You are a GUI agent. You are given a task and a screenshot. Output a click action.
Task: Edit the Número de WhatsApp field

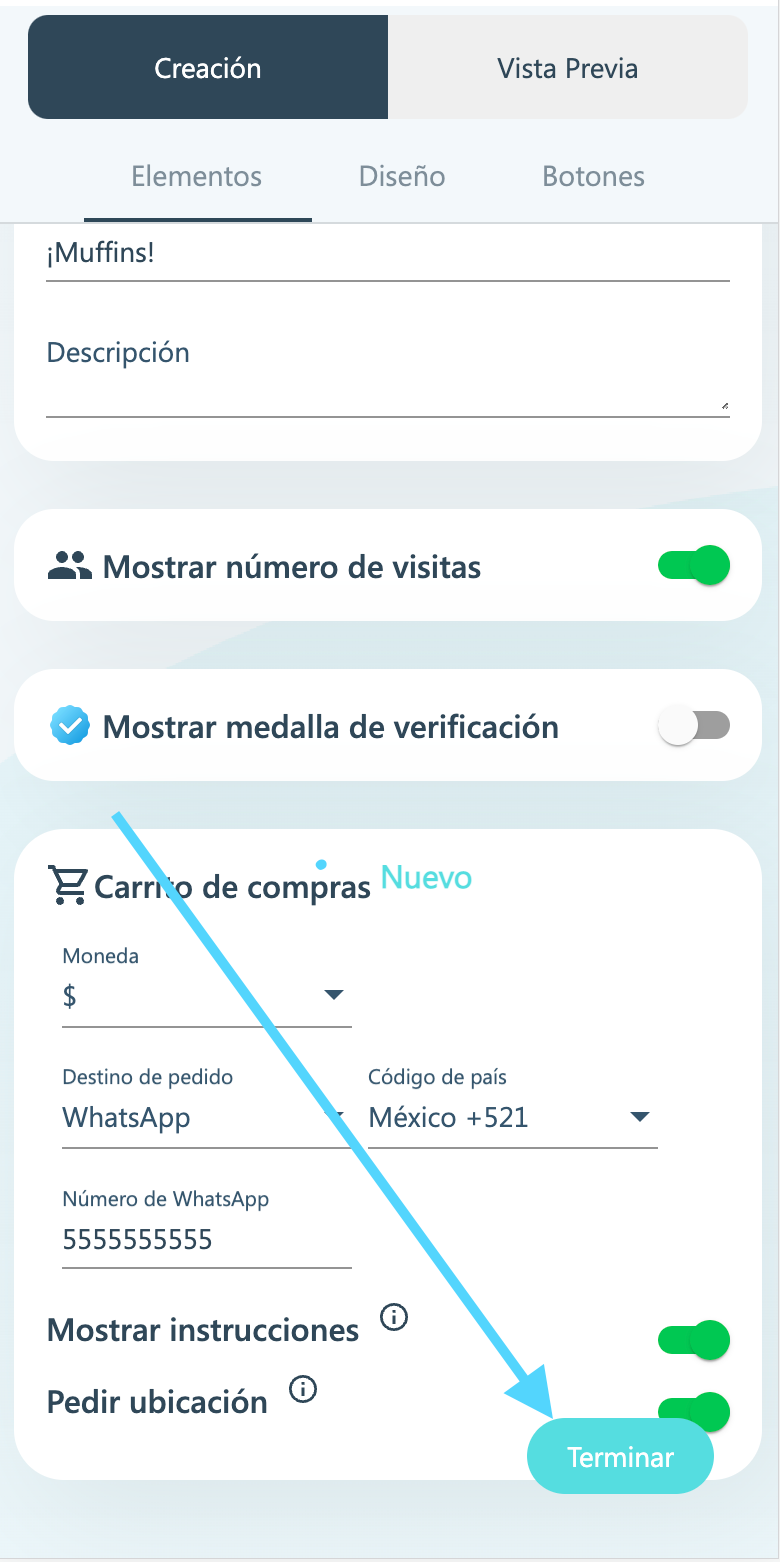pos(206,1240)
